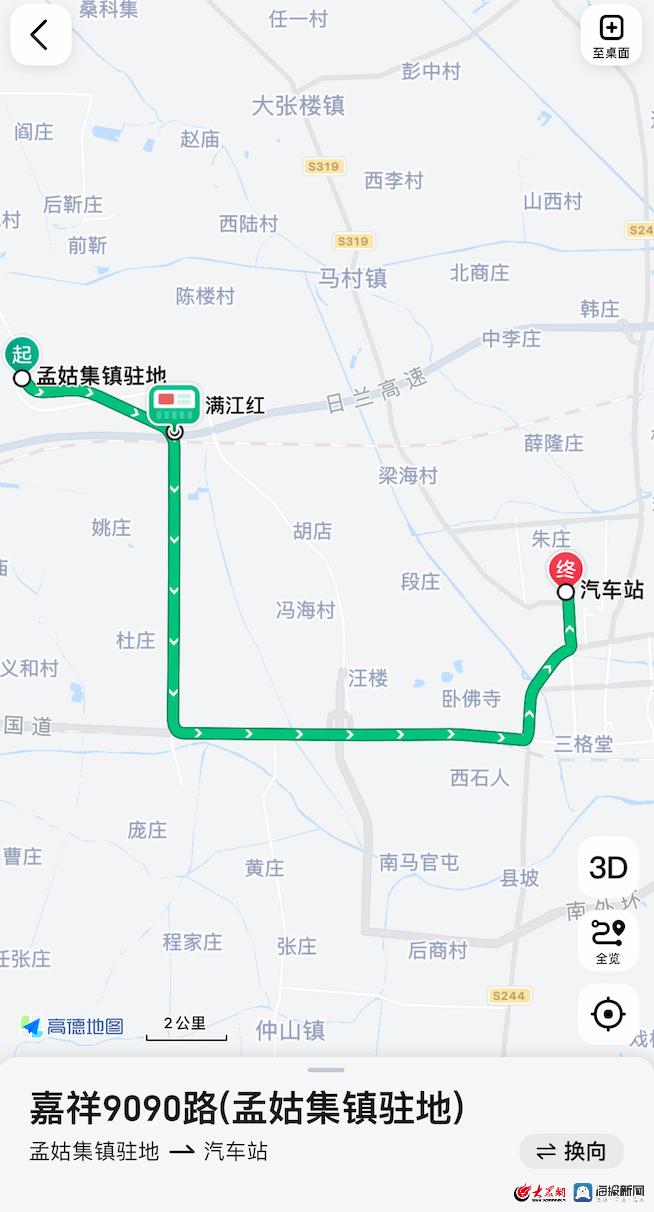654x1212 pixels.
Task: Expand the bottom route panel handle
Action: pyautogui.click(x=327, y=1070)
